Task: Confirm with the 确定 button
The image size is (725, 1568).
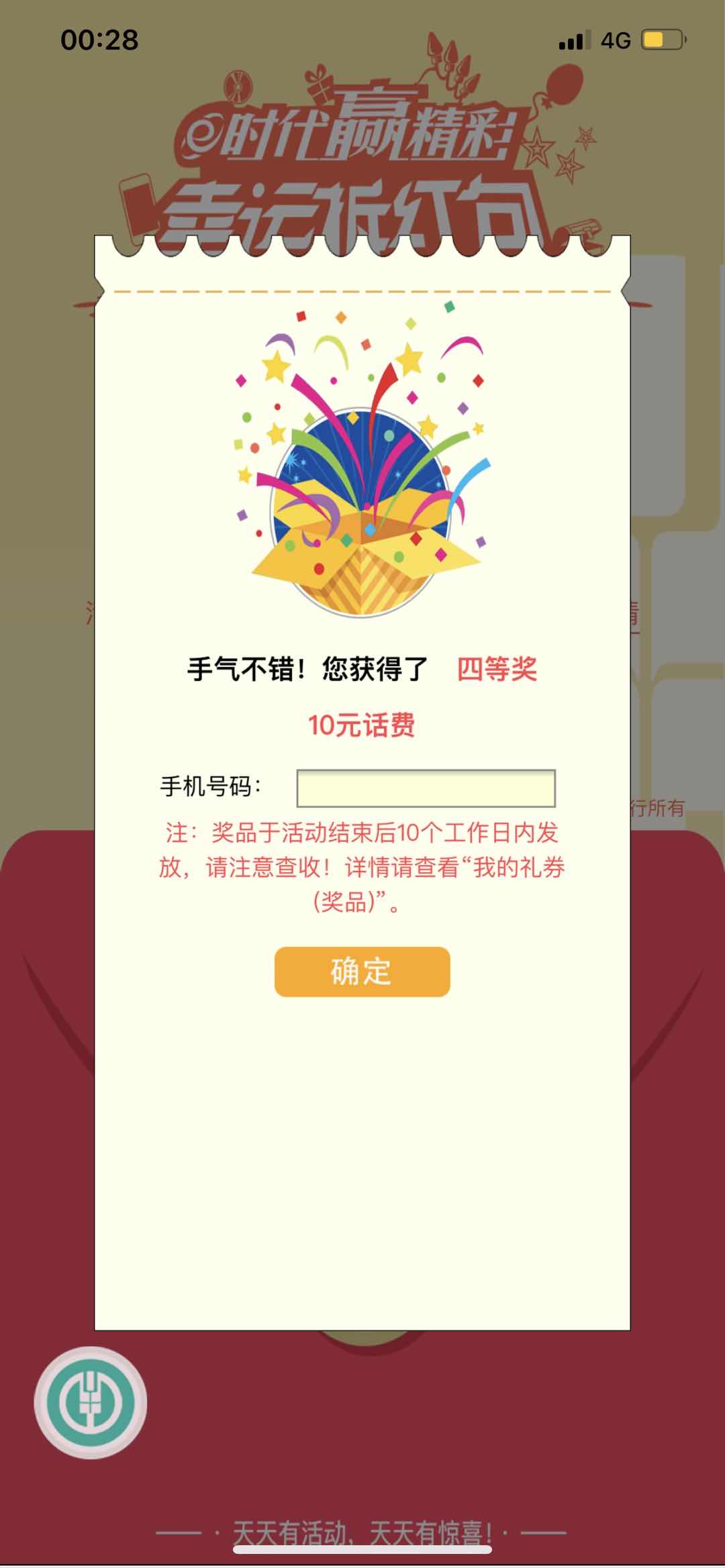Action: 362,972
